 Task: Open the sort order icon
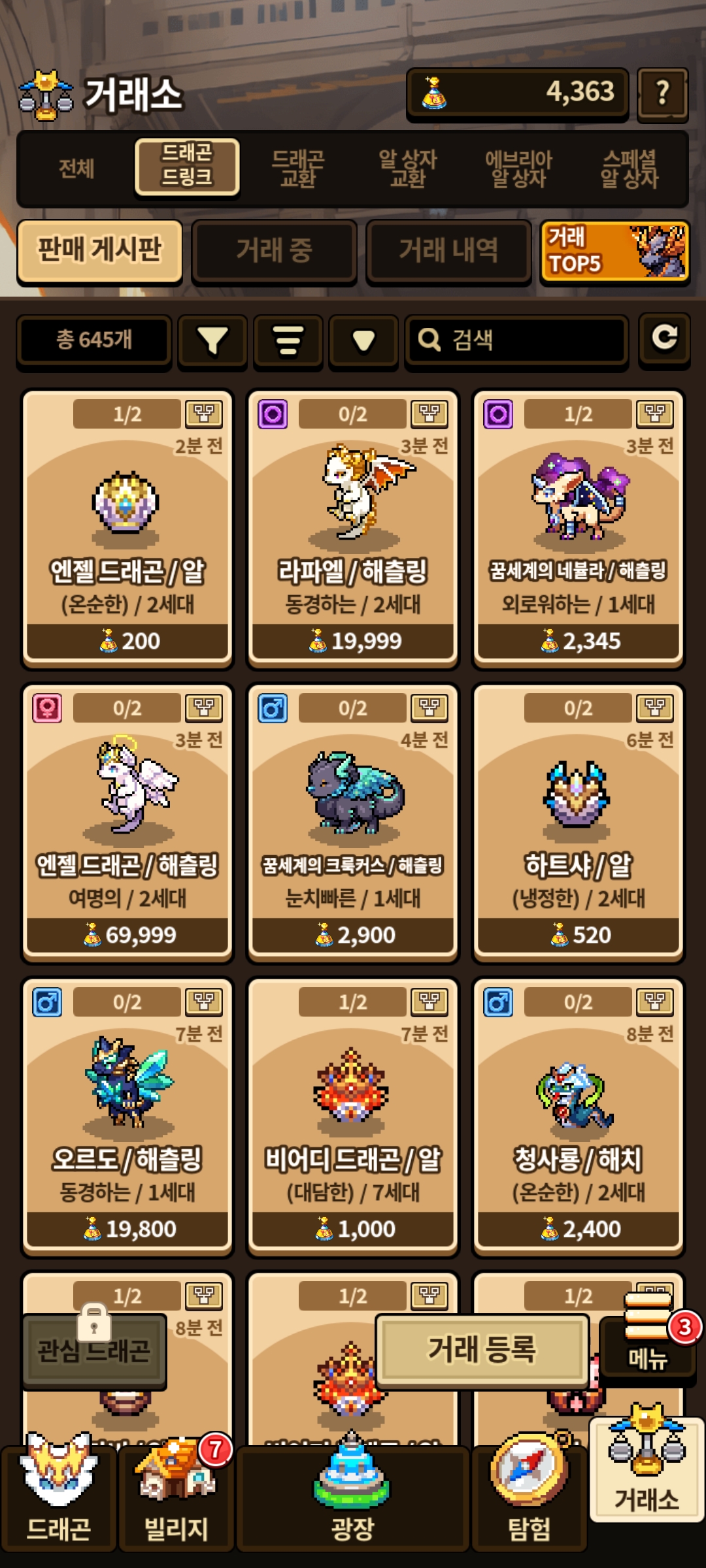point(288,340)
